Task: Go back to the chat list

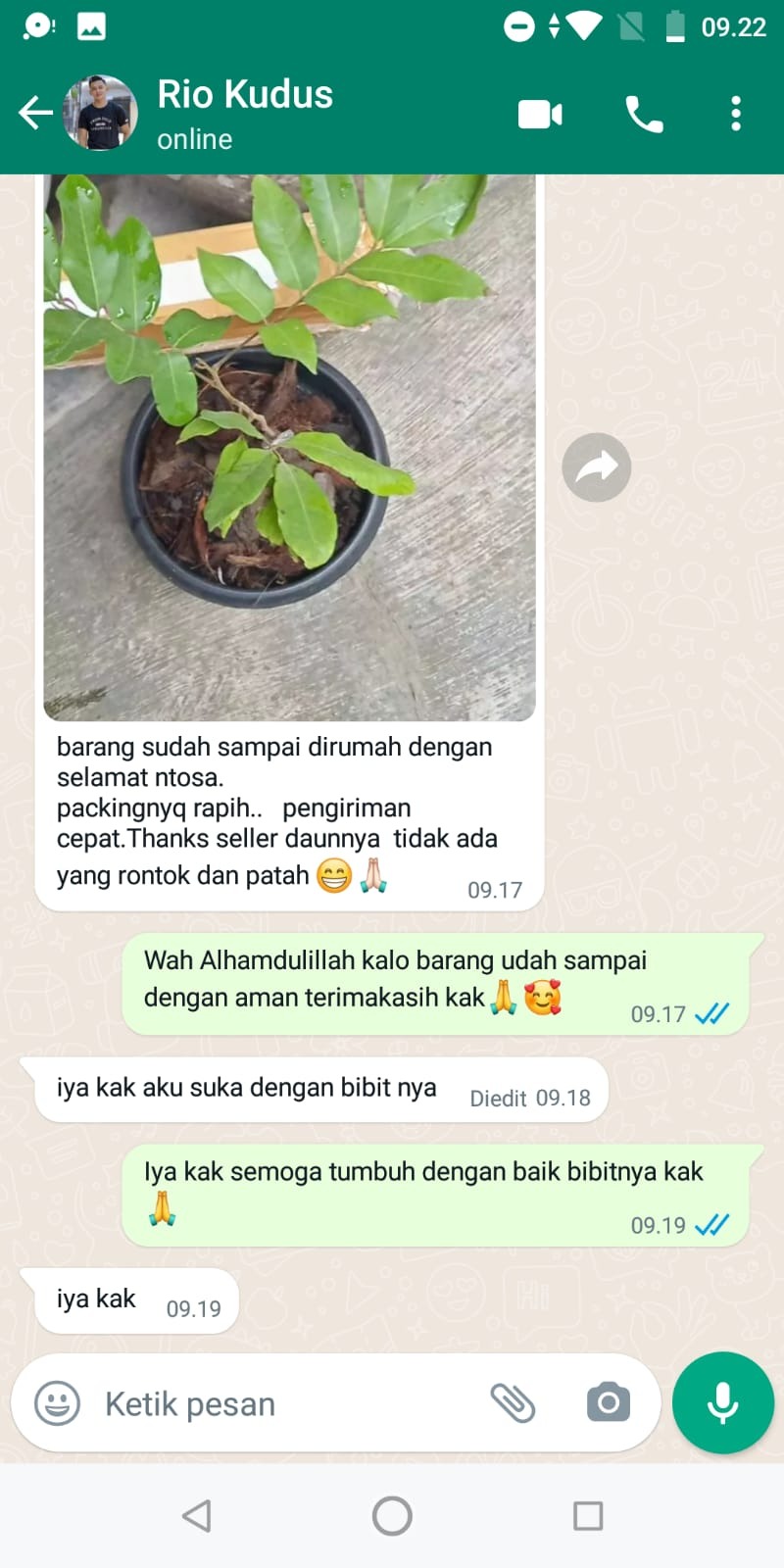Action: pos(35,114)
